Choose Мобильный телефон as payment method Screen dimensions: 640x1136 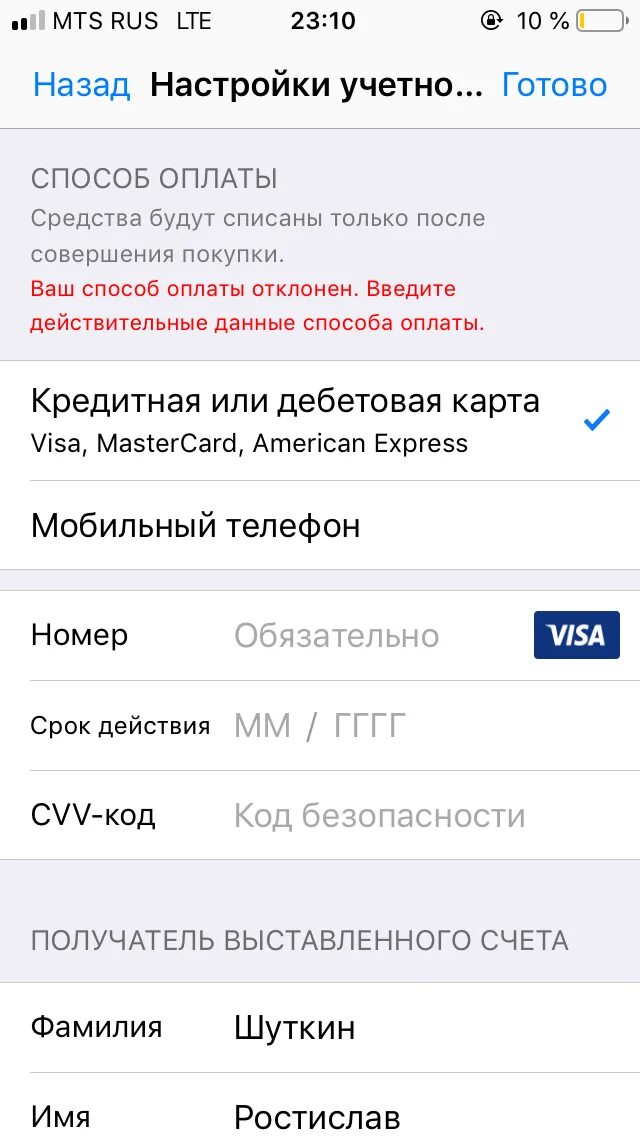pyautogui.click(x=196, y=526)
